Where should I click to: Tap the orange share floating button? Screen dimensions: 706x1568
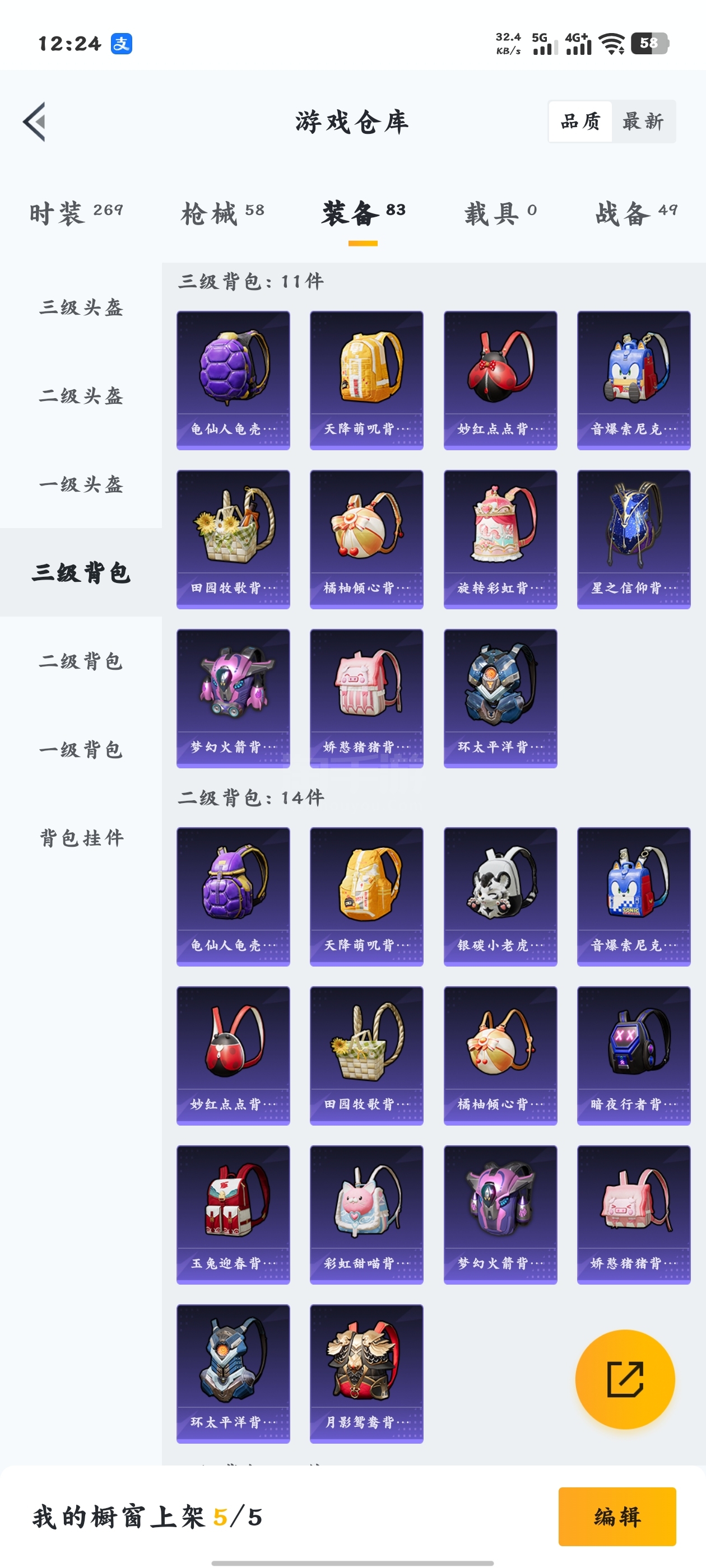(x=624, y=1379)
